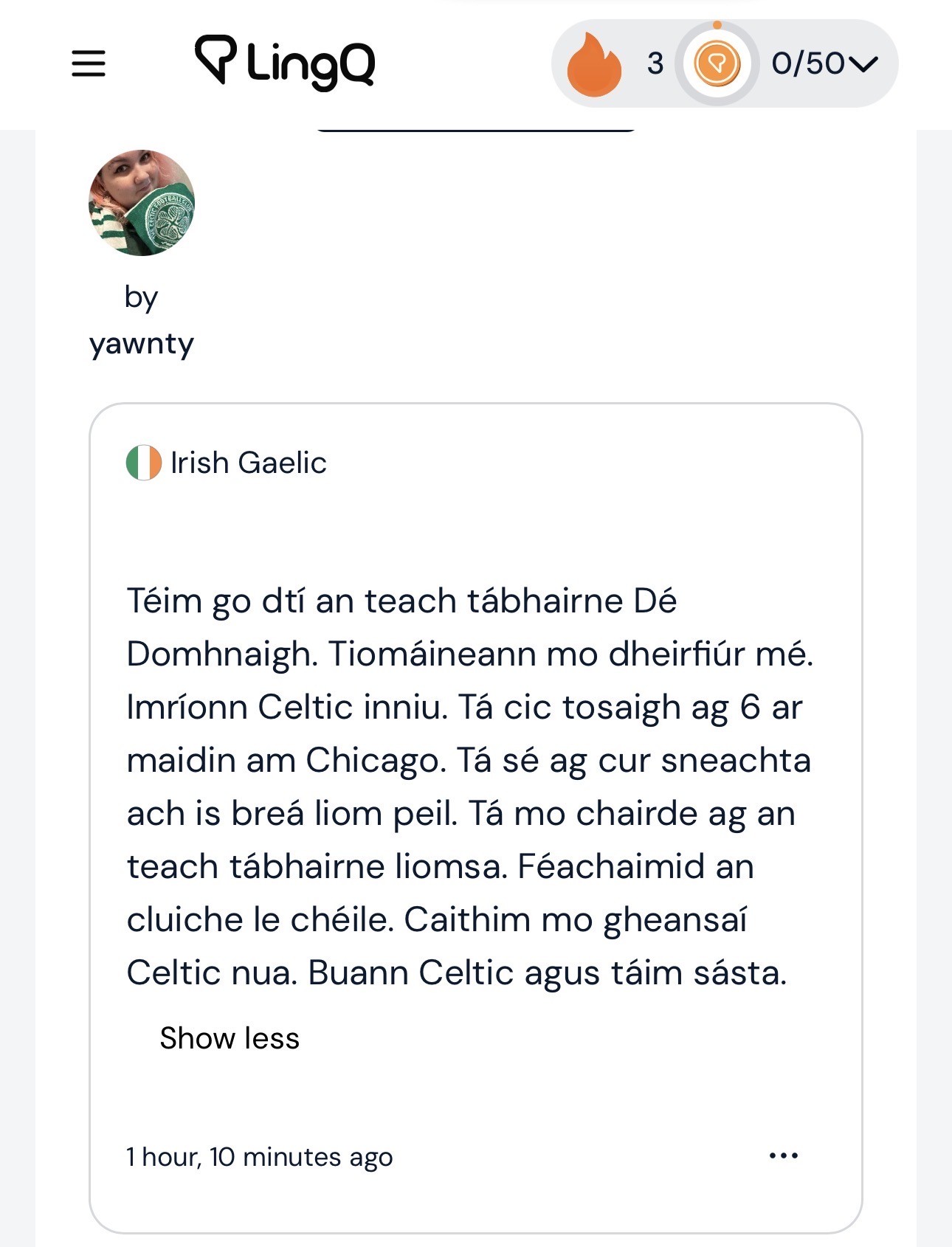Open the post's three-dot options menu
This screenshot has height=1247, width=952.
coord(783,1156)
